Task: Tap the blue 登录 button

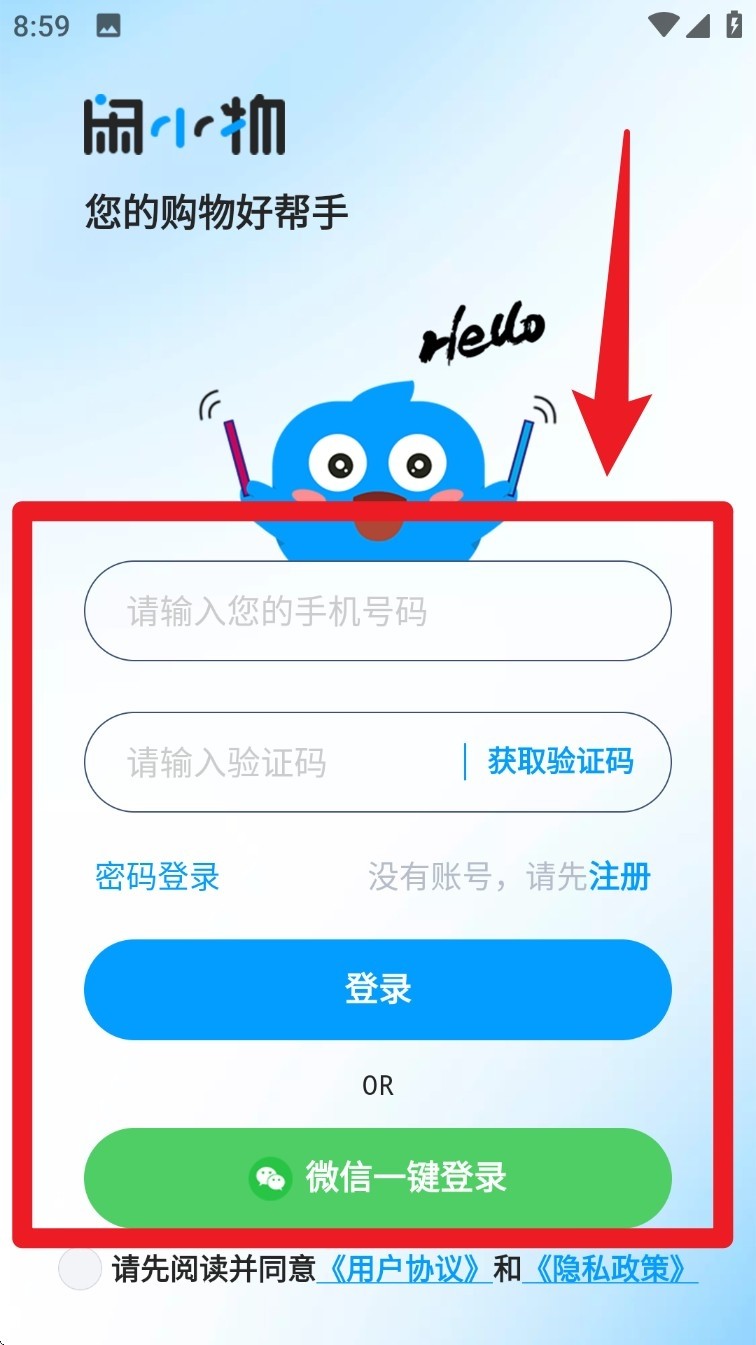Action: coord(377,989)
